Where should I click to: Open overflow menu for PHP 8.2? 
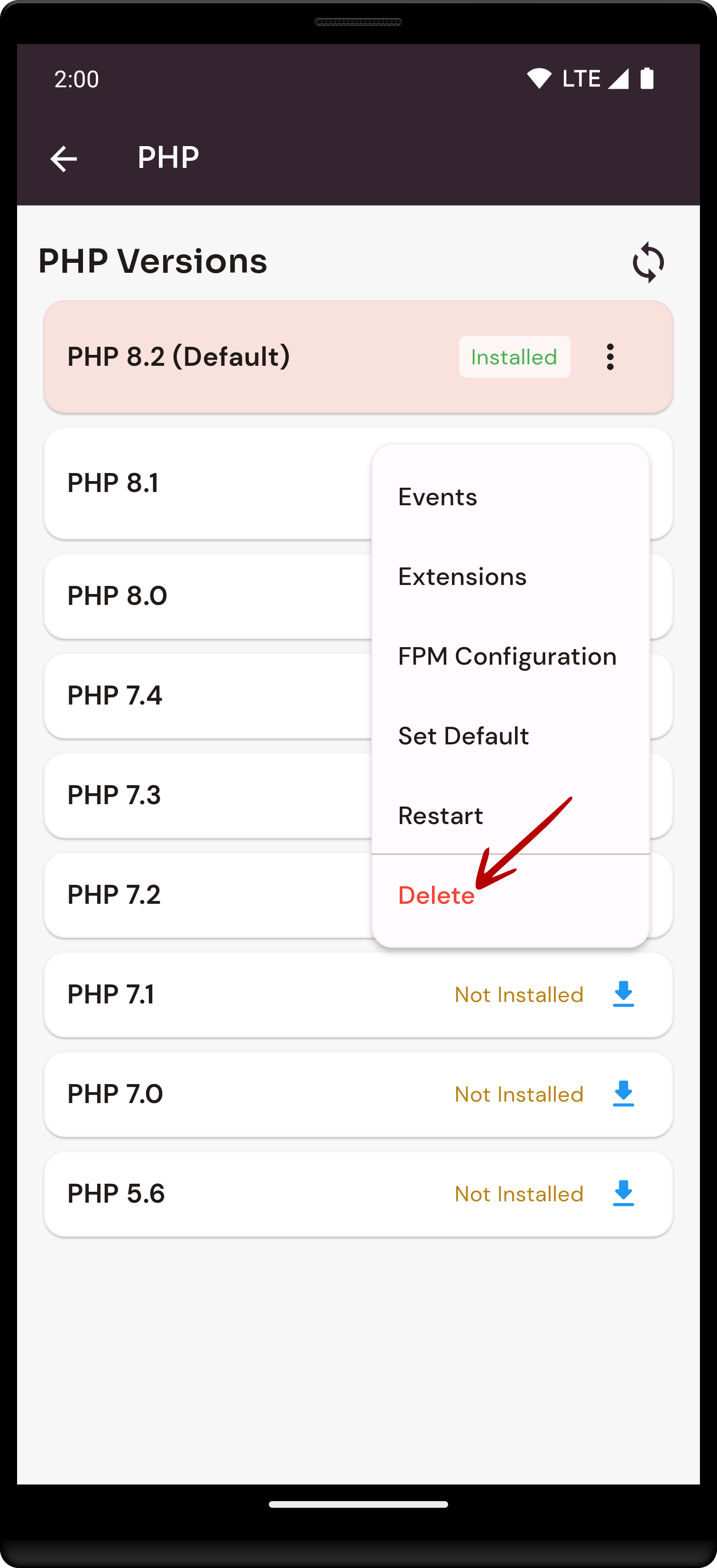click(610, 357)
